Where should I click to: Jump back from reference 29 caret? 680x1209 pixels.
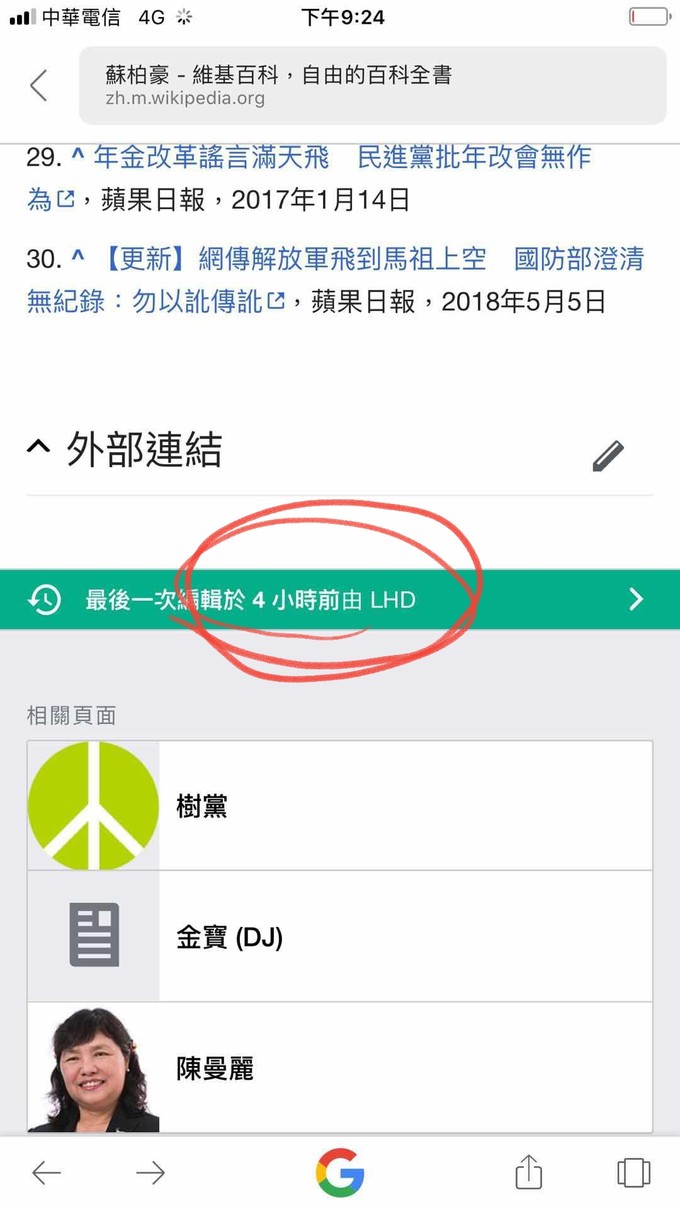click(79, 157)
